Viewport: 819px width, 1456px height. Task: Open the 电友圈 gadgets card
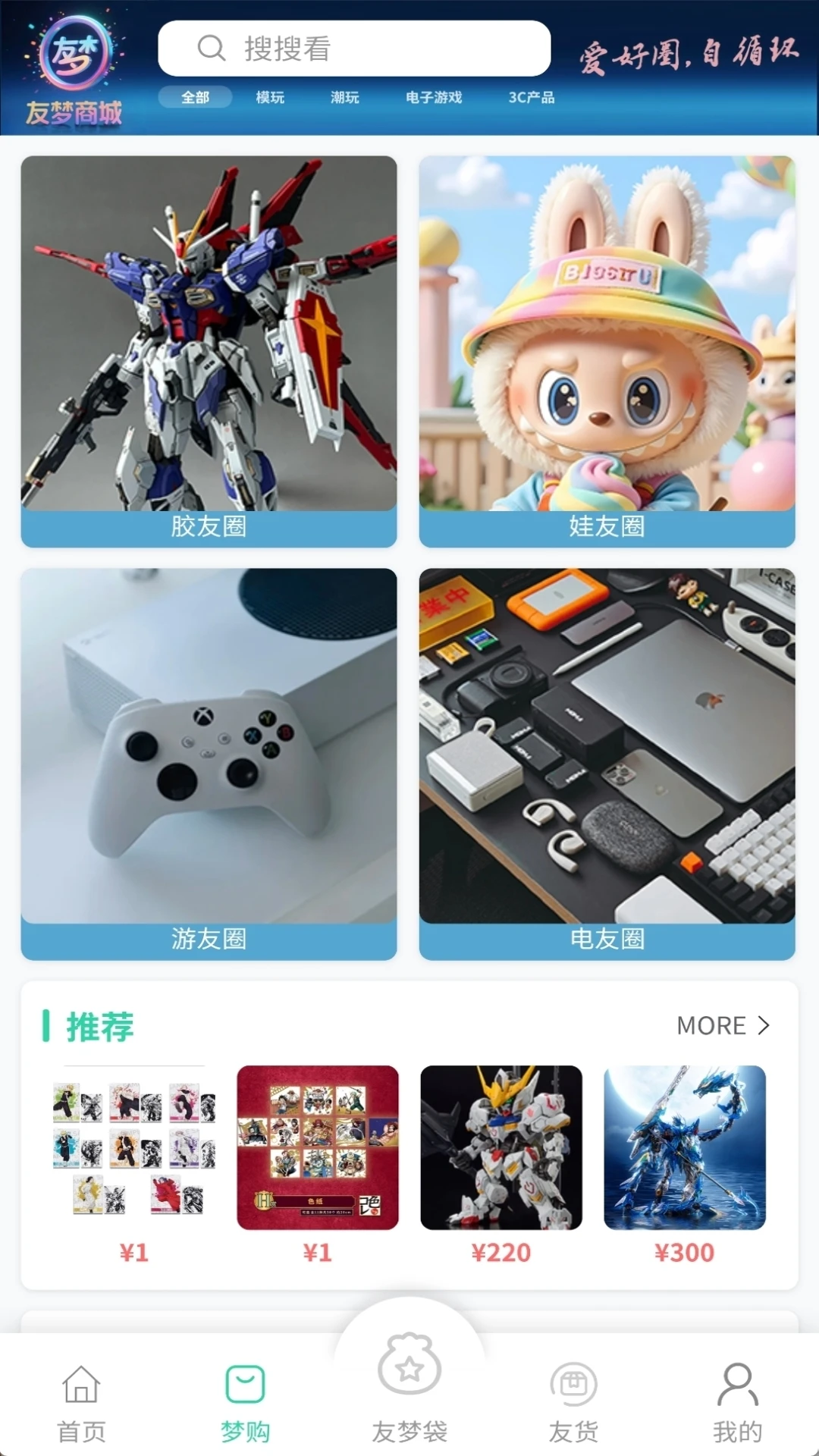(x=607, y=764)
